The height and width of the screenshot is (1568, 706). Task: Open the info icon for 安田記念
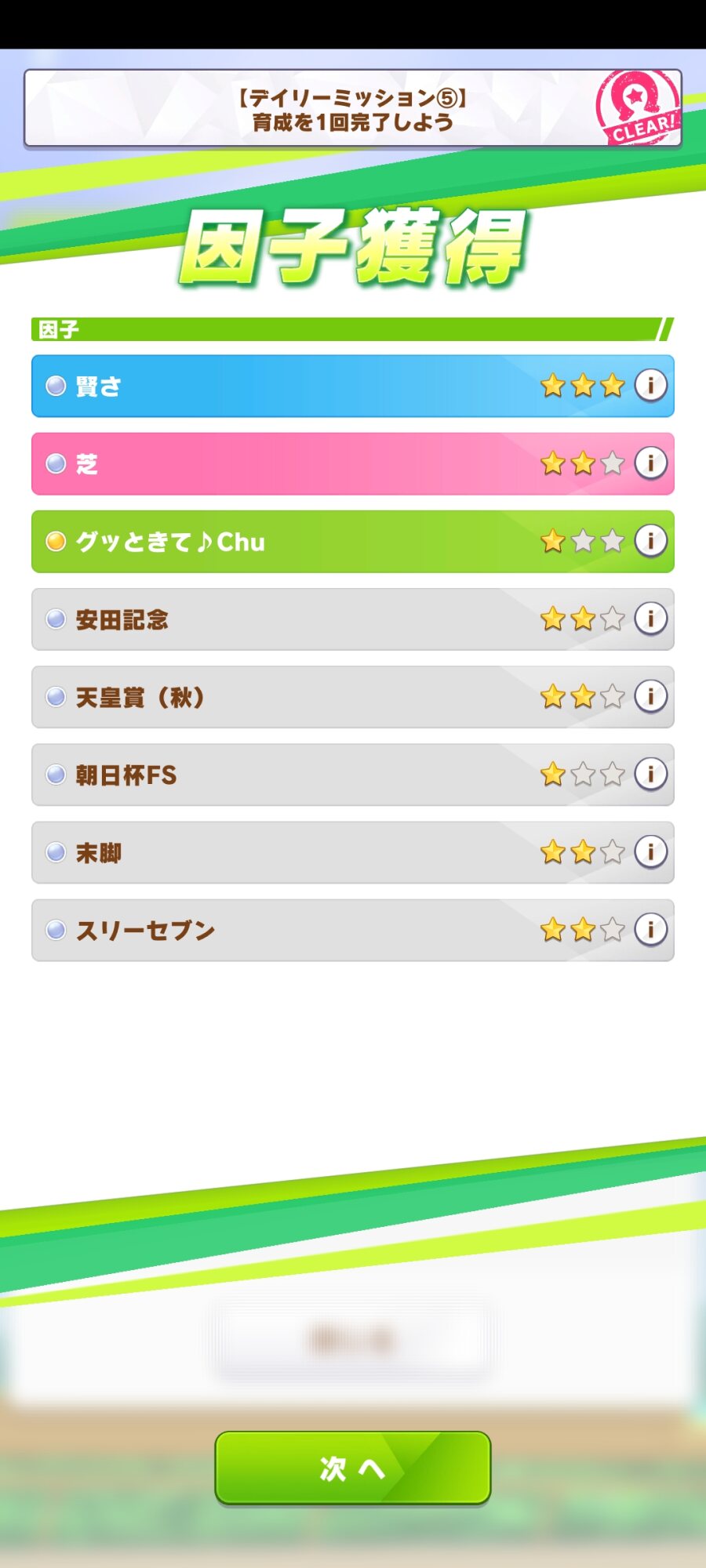pyautogui.click(x=650, y=618)
